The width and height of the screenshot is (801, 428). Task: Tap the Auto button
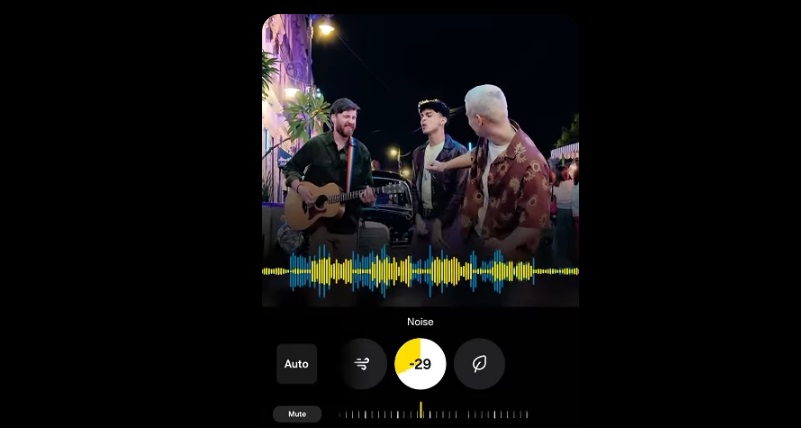point(296,364)
